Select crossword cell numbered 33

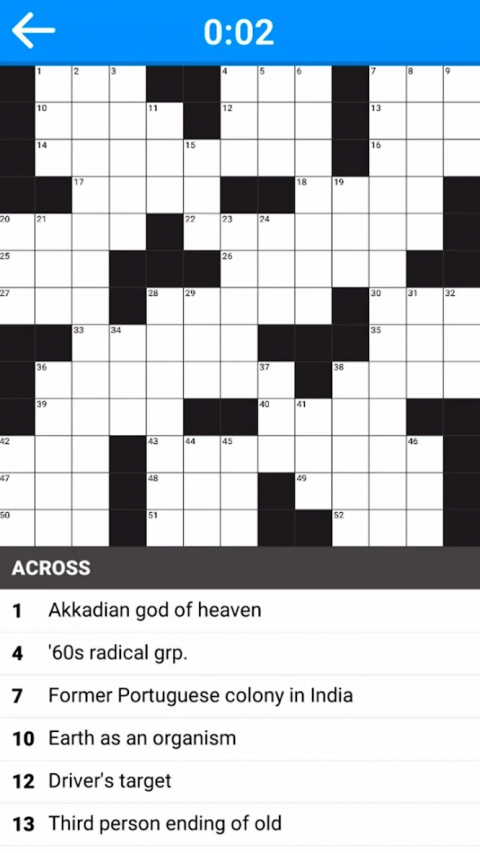tap(90, 343)
